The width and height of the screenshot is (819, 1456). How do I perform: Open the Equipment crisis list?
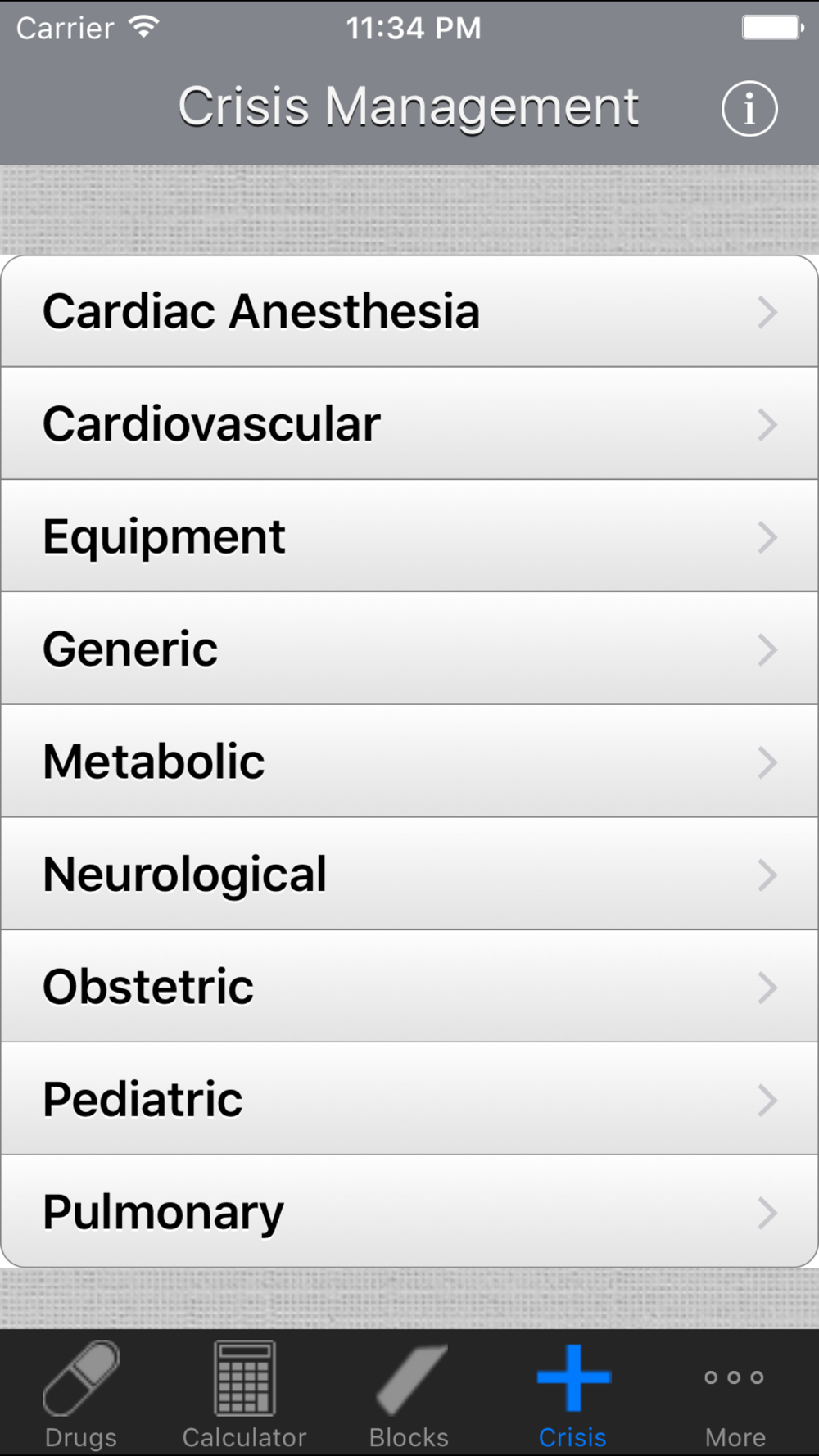click(x=409, y=536)
